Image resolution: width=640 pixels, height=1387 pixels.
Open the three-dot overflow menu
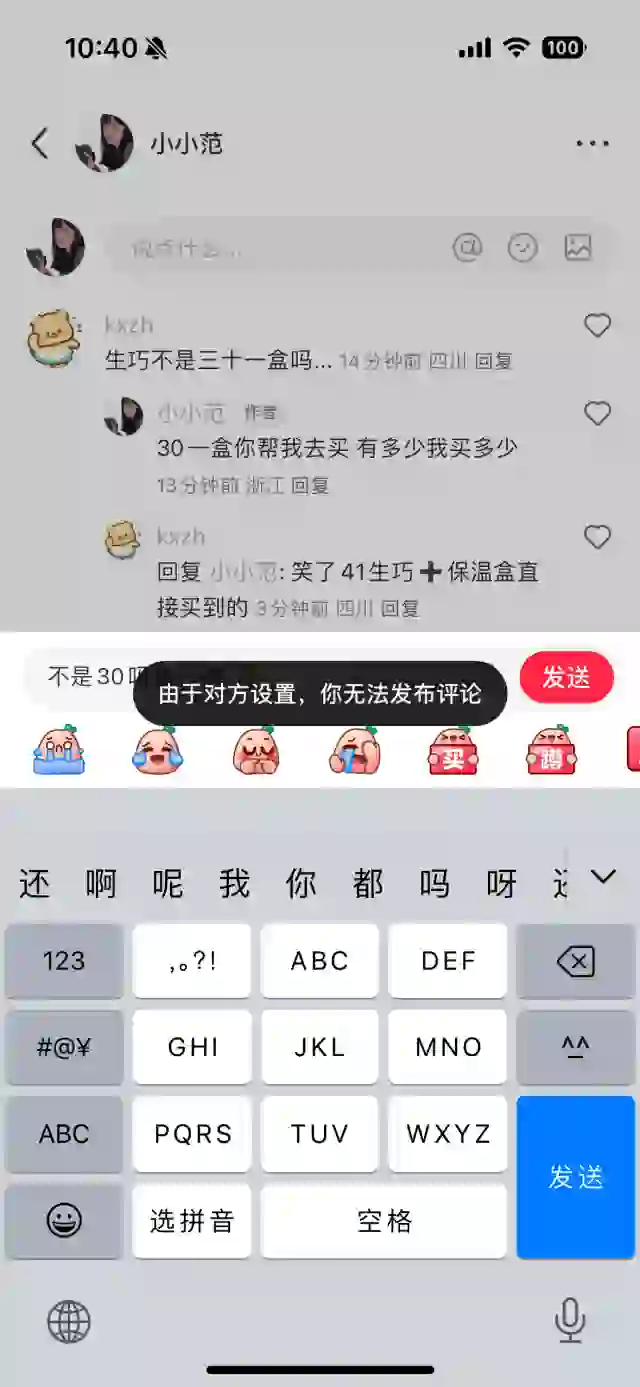[592, 144]
